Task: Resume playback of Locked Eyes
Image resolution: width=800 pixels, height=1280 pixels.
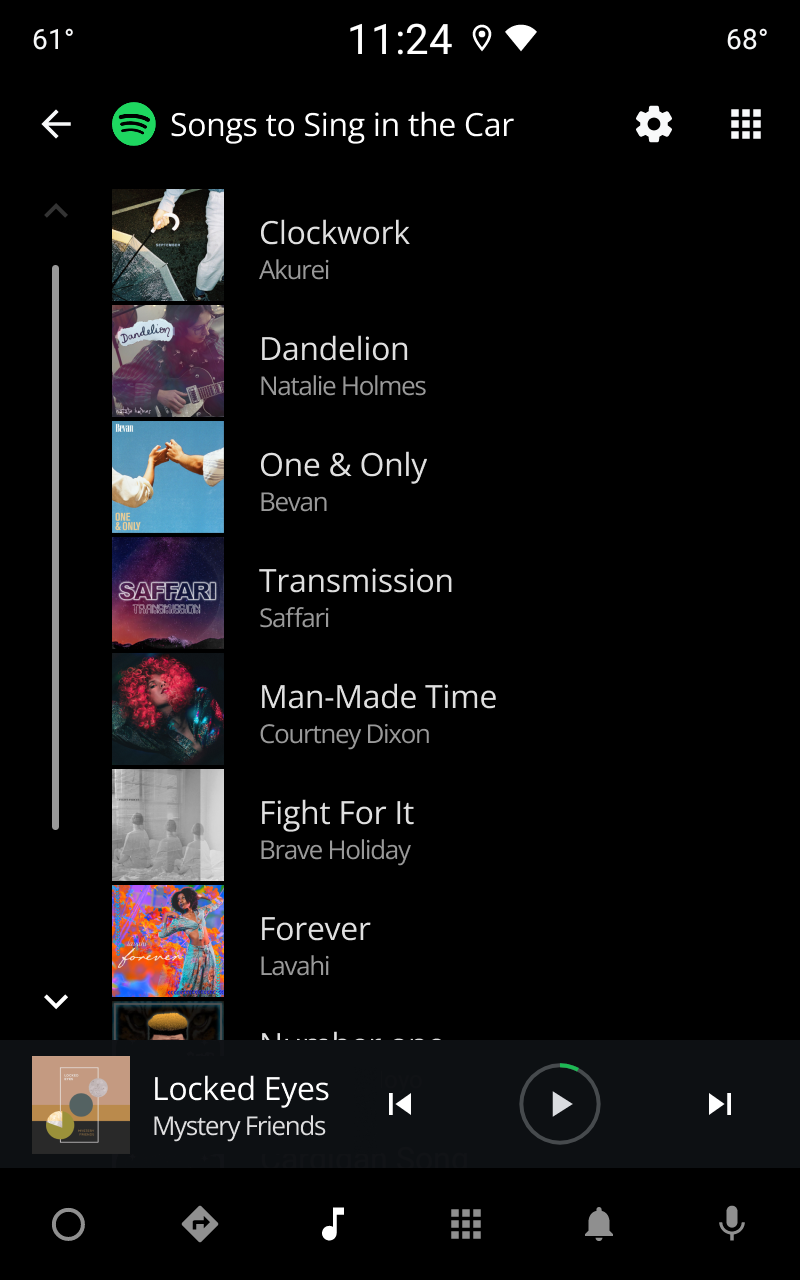Action: (x=560, y=1104)
